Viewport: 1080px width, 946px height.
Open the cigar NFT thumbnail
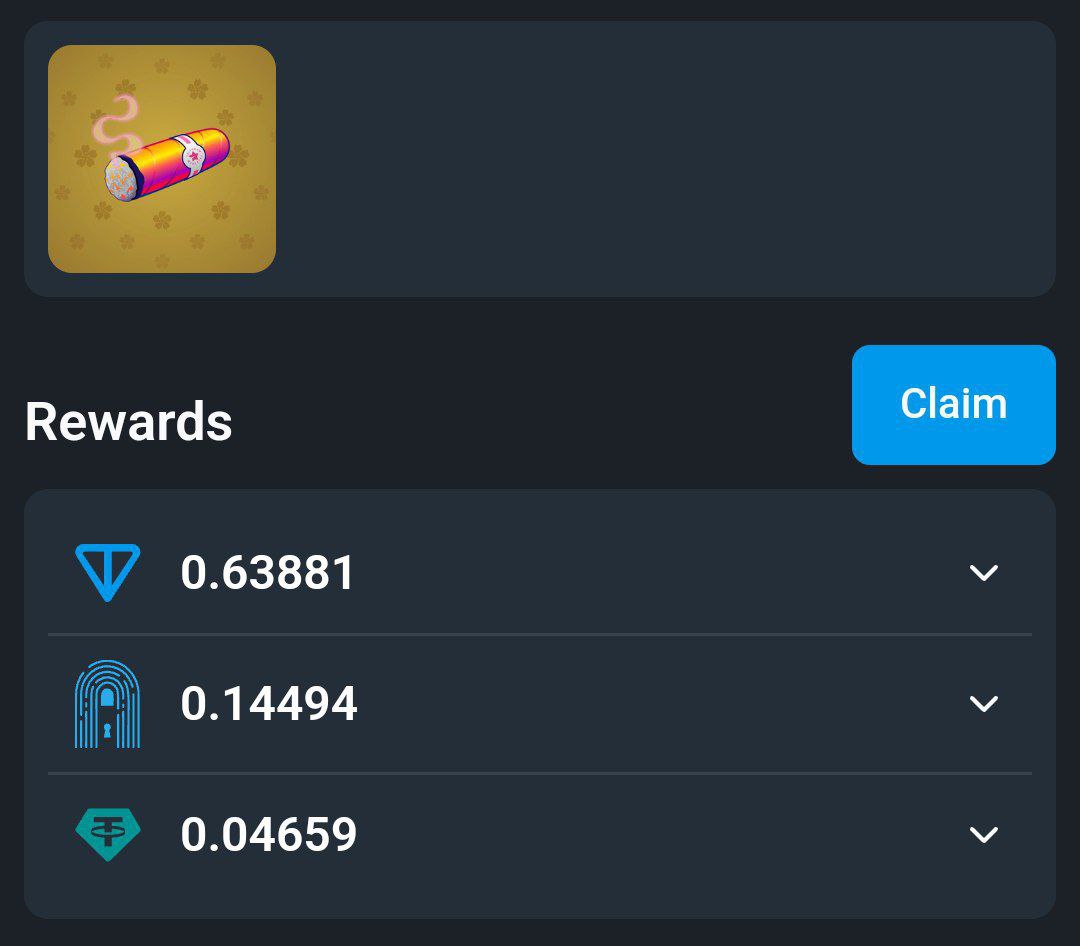click(162, 159)
